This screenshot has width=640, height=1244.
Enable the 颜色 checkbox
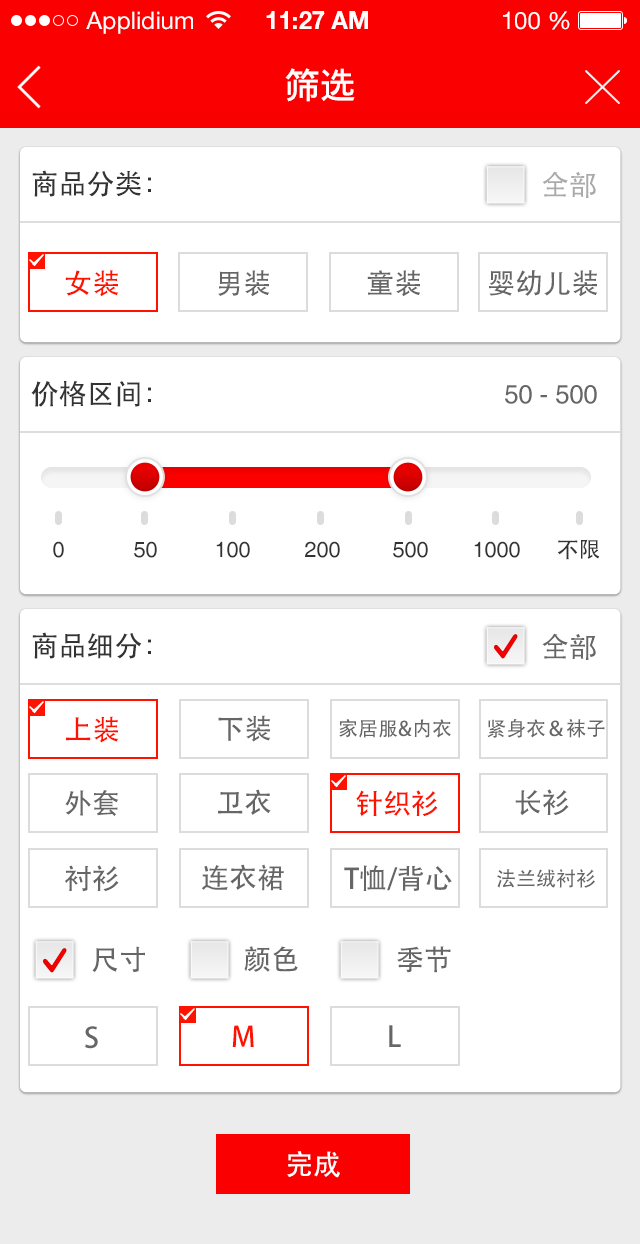click(x=210, y=960)
